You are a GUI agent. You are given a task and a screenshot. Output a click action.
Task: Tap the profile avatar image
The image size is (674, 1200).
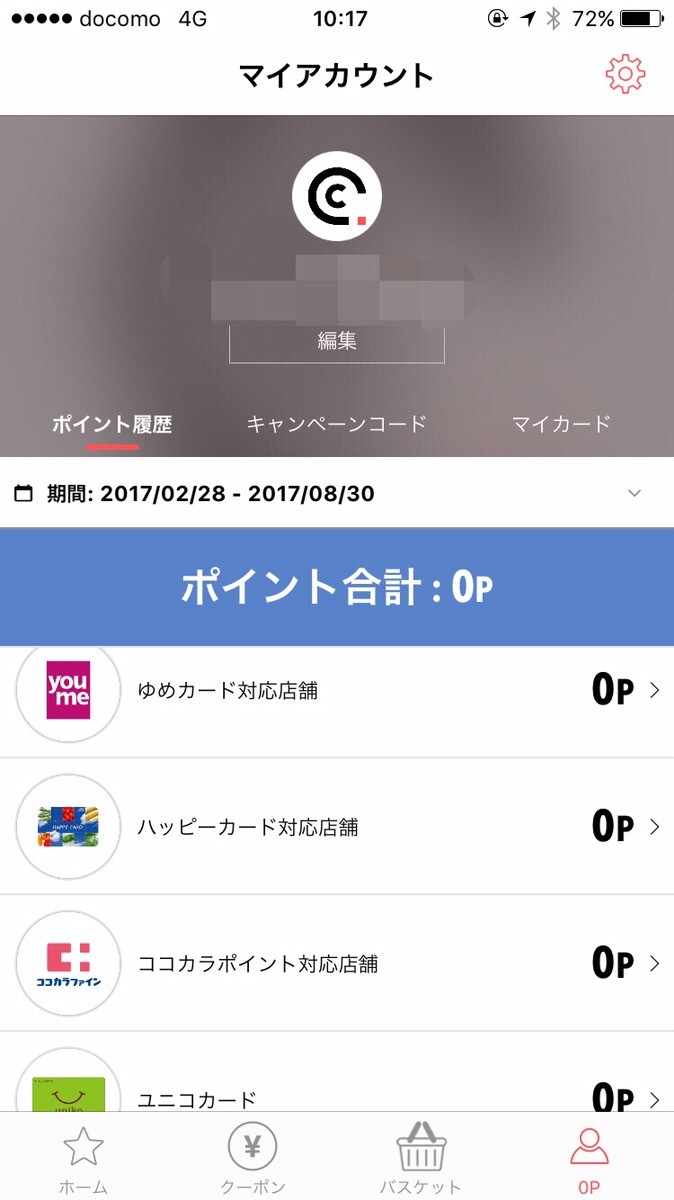tap(337, 196)
